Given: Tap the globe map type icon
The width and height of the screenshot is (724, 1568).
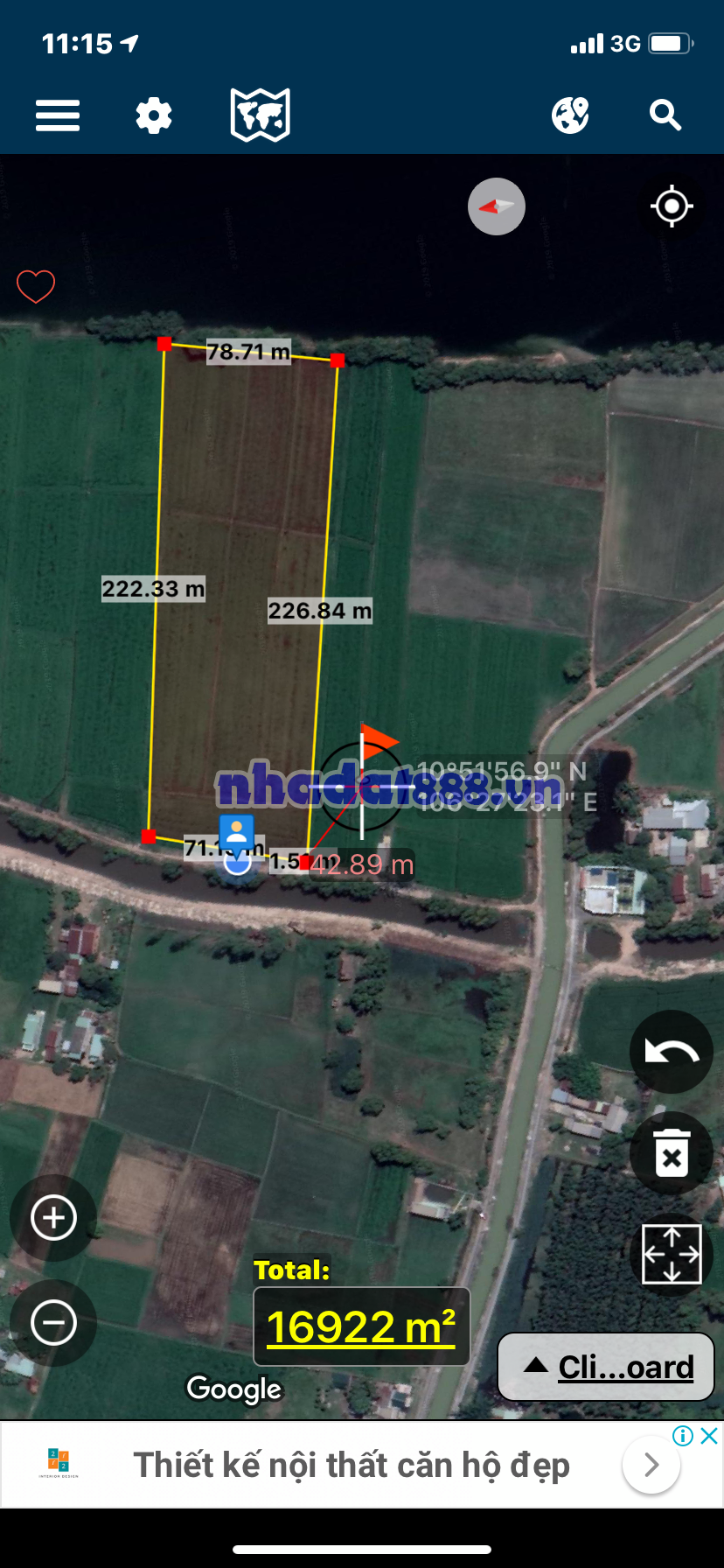Looking at the screenshot, I should point(570,115).
